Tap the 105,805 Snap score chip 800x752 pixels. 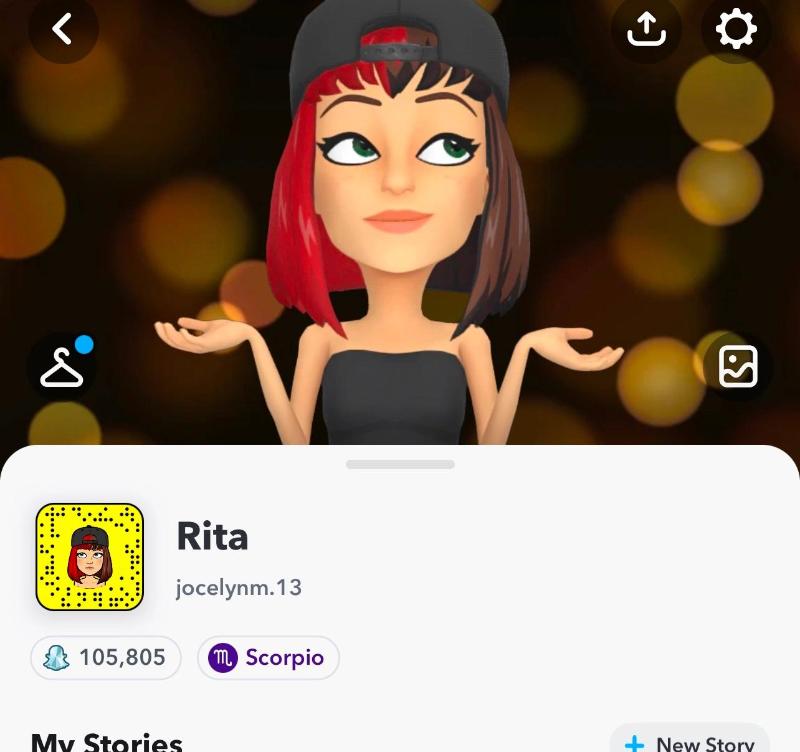tap(106, 658)
